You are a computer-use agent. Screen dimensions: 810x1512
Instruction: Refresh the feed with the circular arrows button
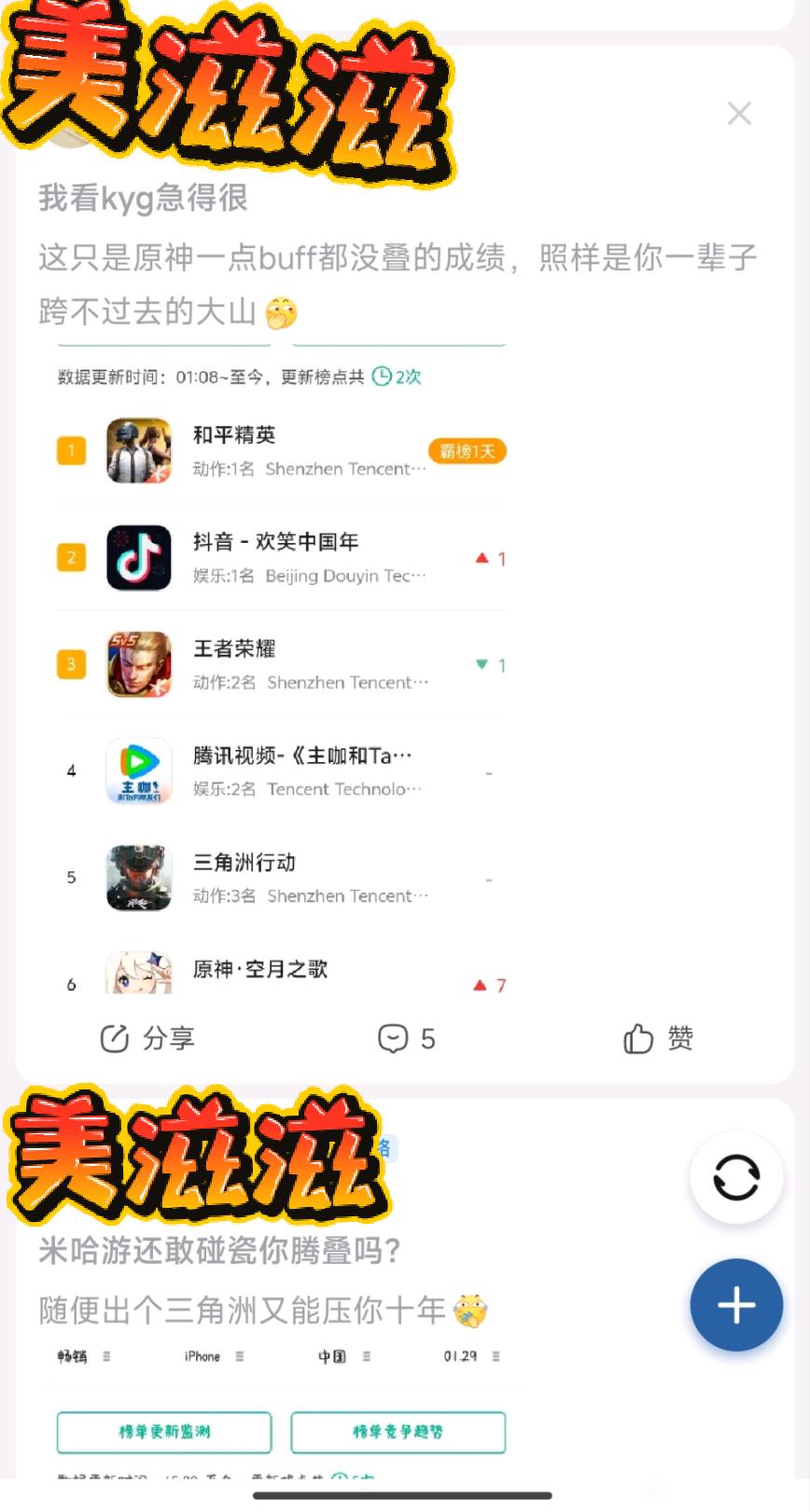(x=735, y=1177)
